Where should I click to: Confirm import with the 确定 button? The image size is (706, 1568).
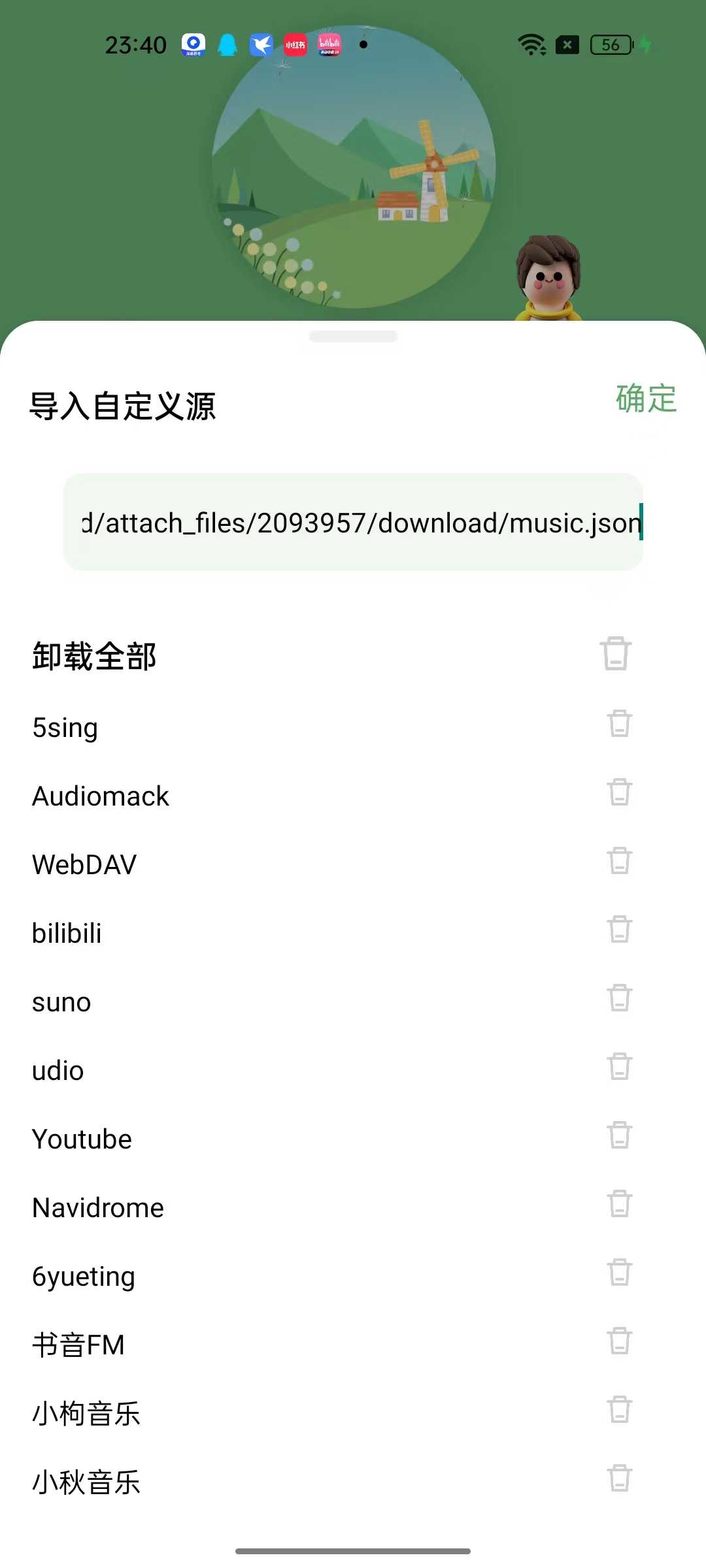pos(646,399)
